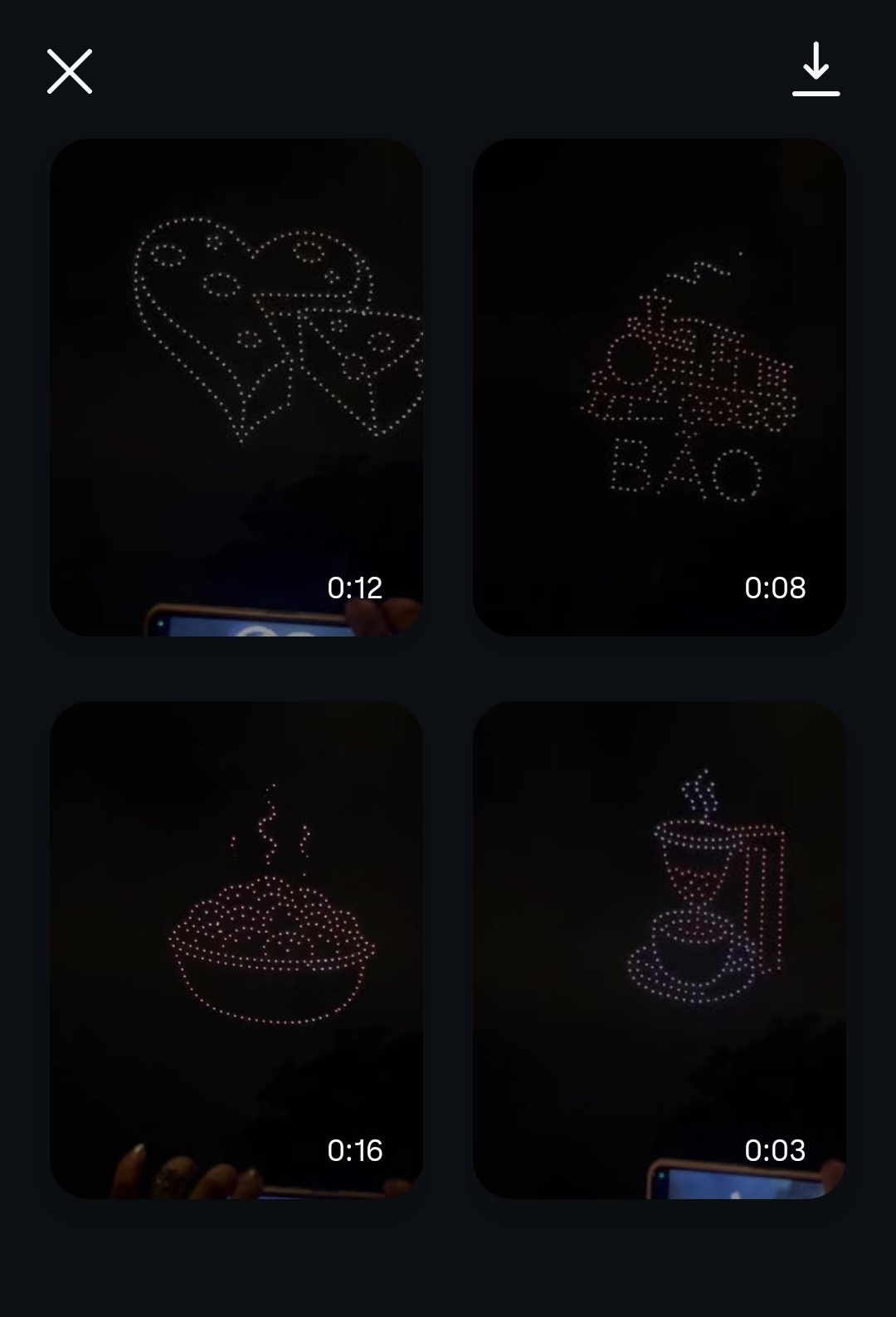View the 0:03 coffee cup drone video
Screen dimensions: 896x1317
tap(659, 949)
